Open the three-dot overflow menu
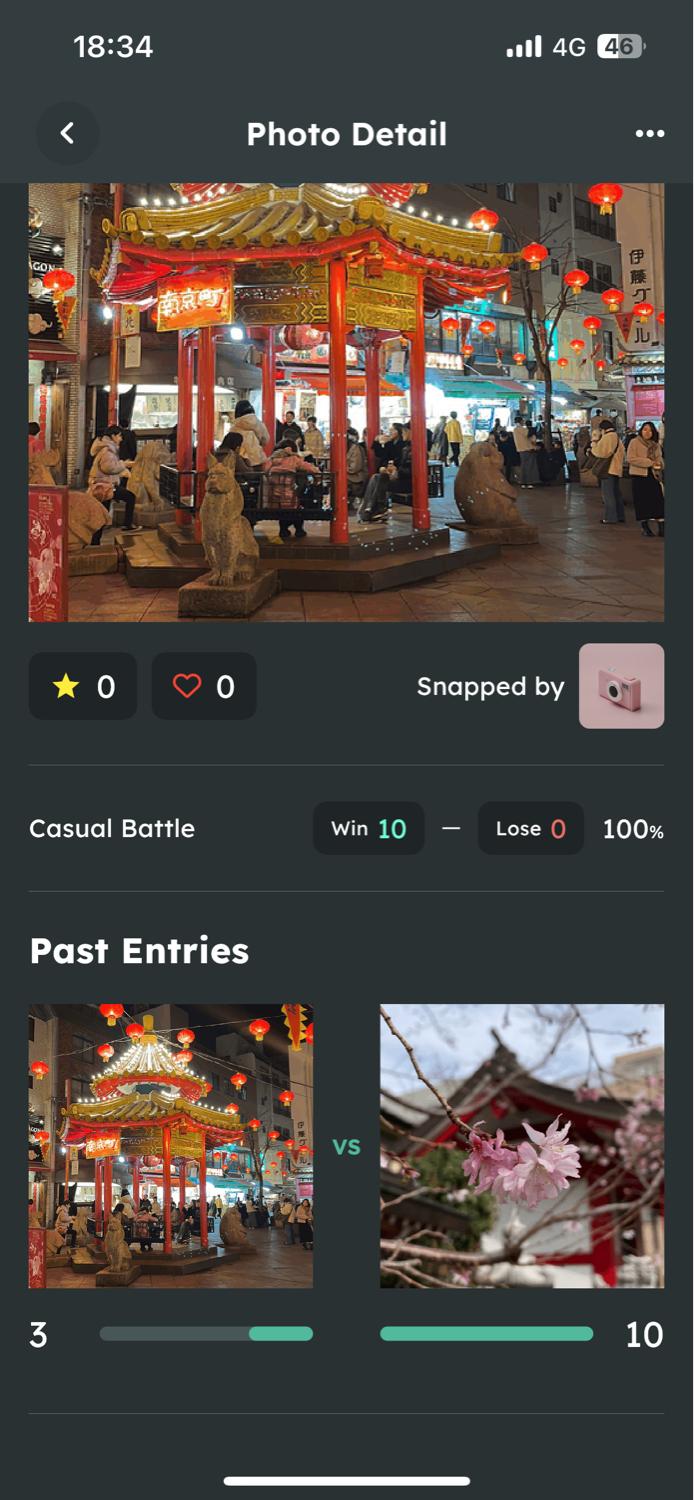This screenshot has height=1500, width=694. [649, 134]
